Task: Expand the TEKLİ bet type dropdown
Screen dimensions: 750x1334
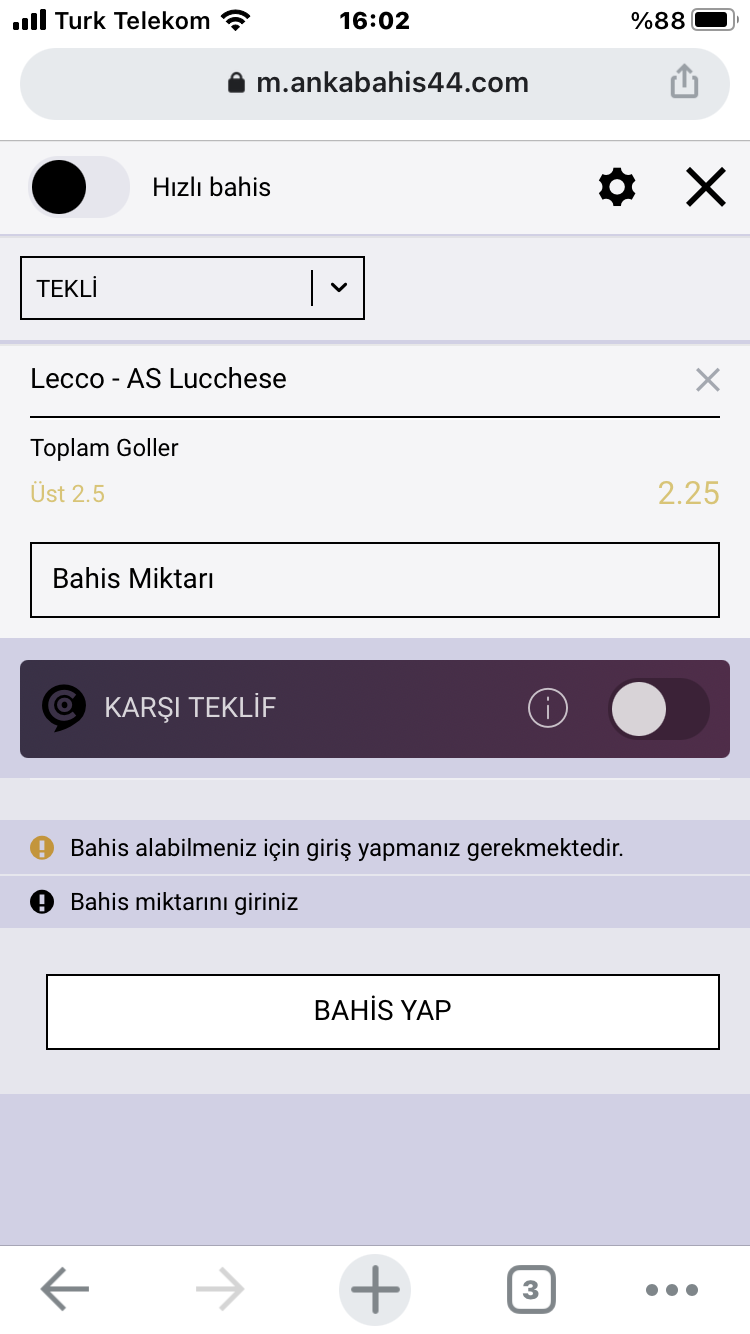Action: pos(192,288)
